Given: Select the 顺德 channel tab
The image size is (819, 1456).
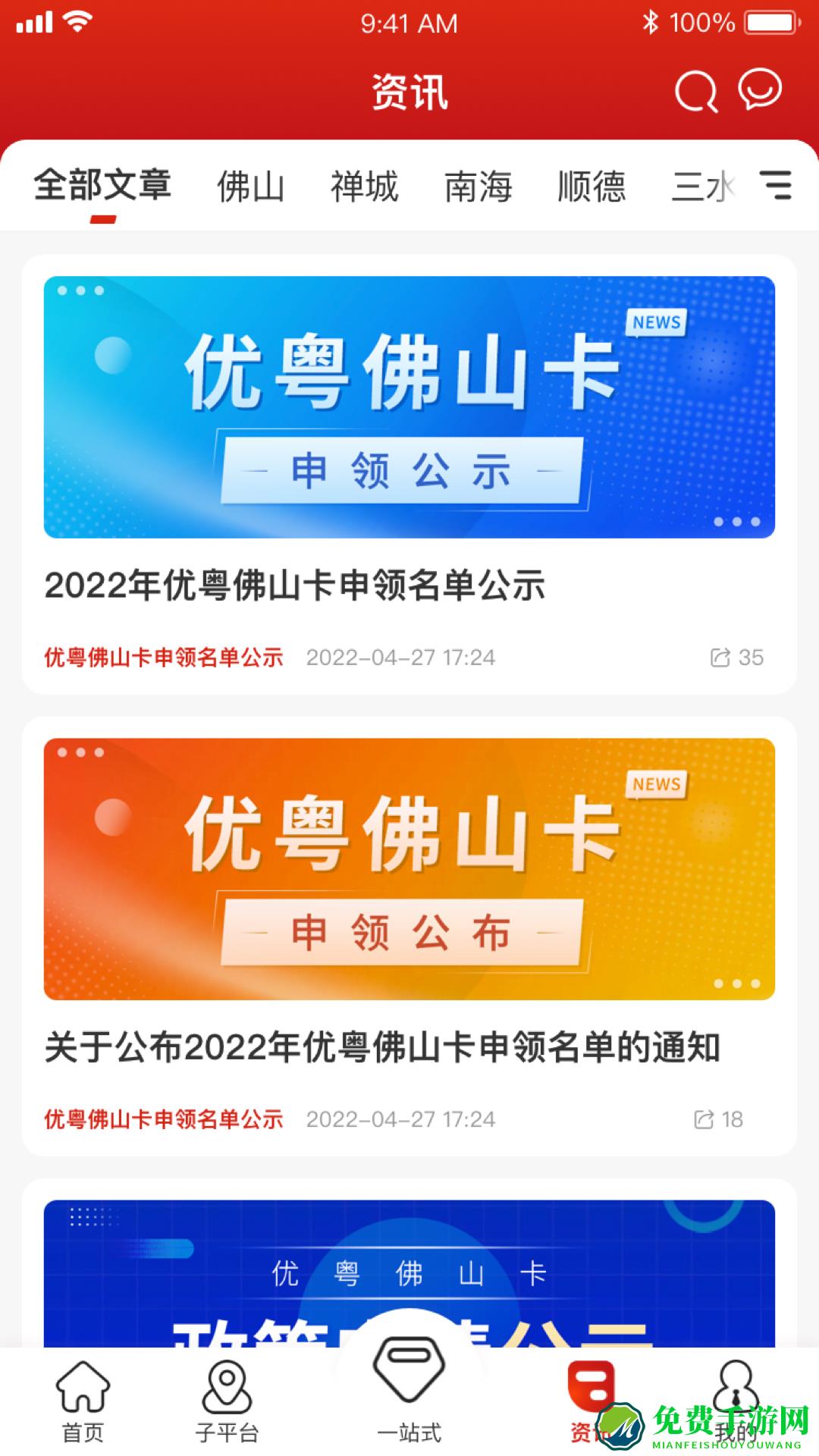Looking at the screenshot, I should coord(591,186).
